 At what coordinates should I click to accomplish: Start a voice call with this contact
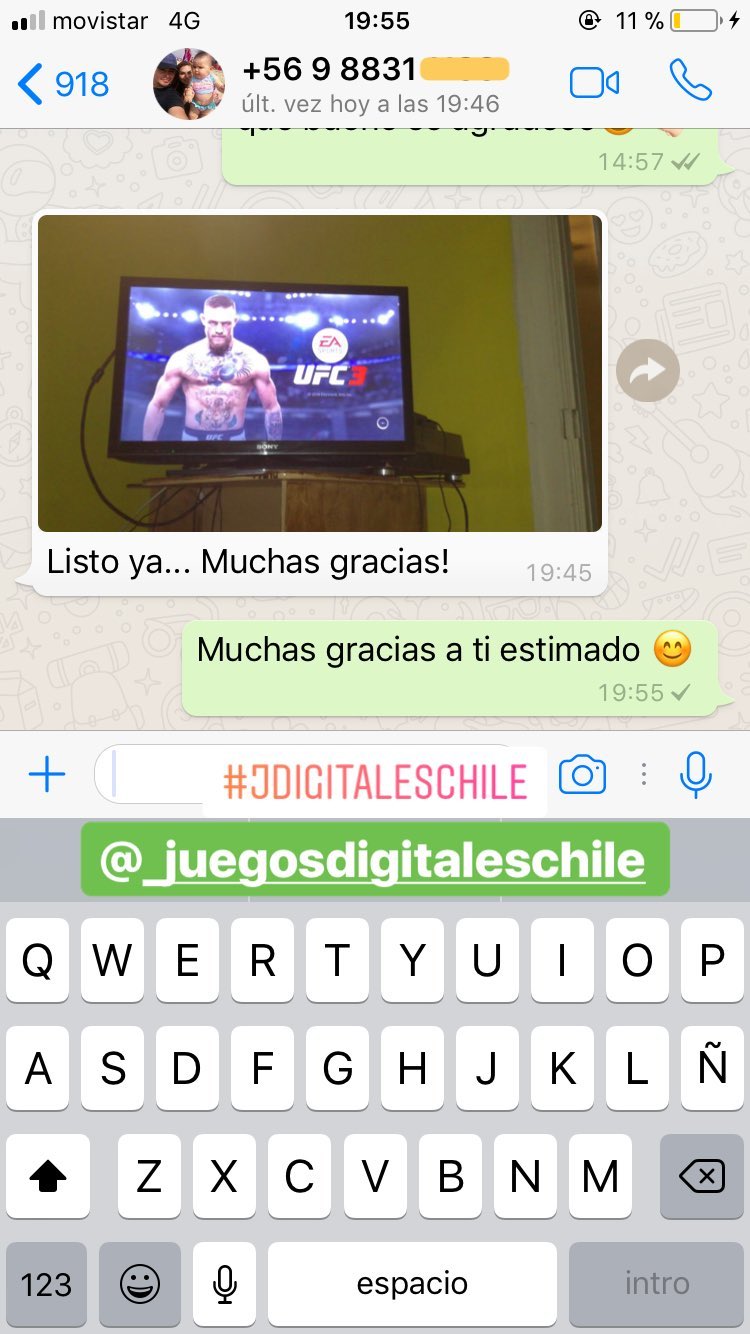point(690,82)
